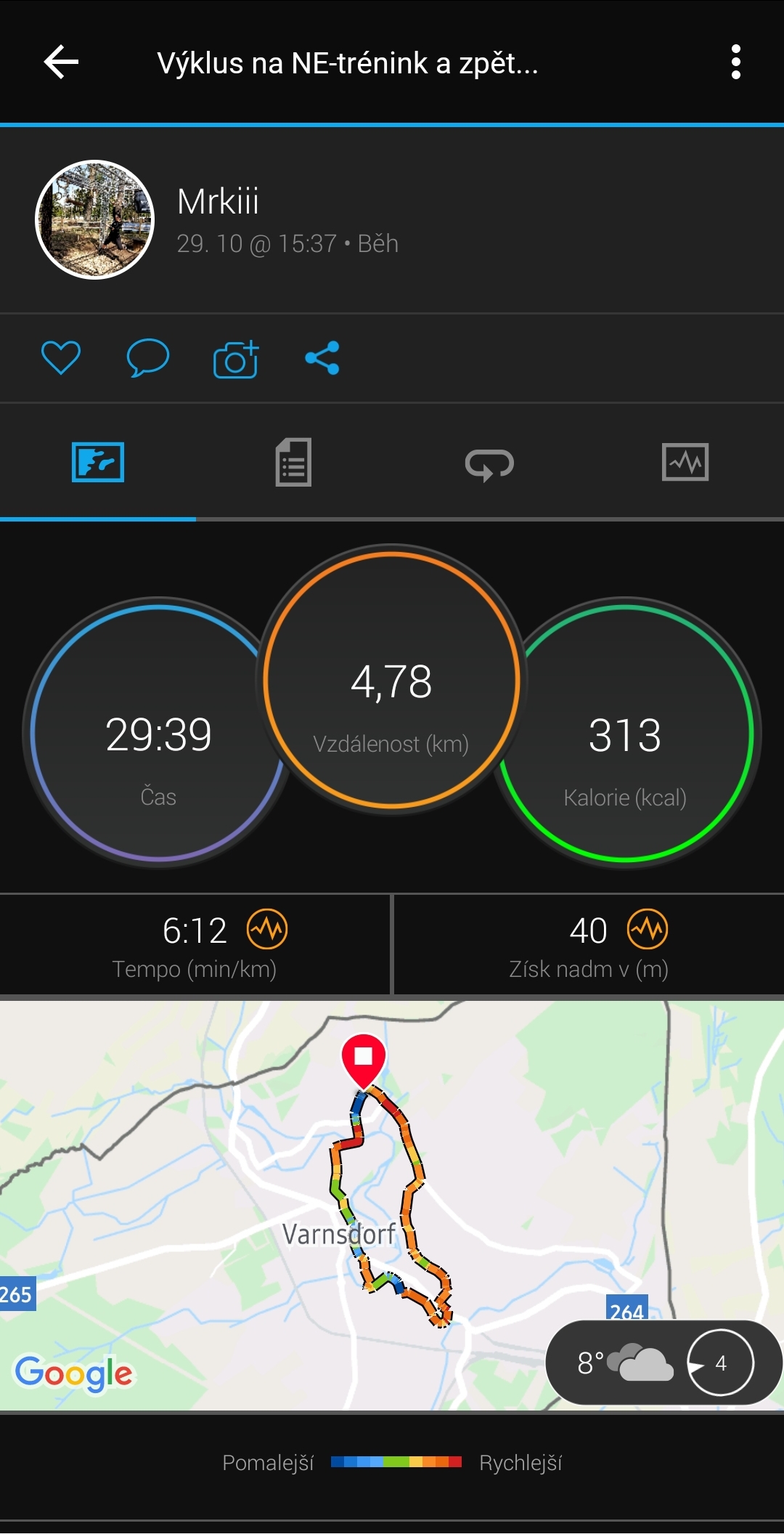Screen dimensions: 784x1534
Task: Select the map overview tab
Action: [x=98, y=462]
